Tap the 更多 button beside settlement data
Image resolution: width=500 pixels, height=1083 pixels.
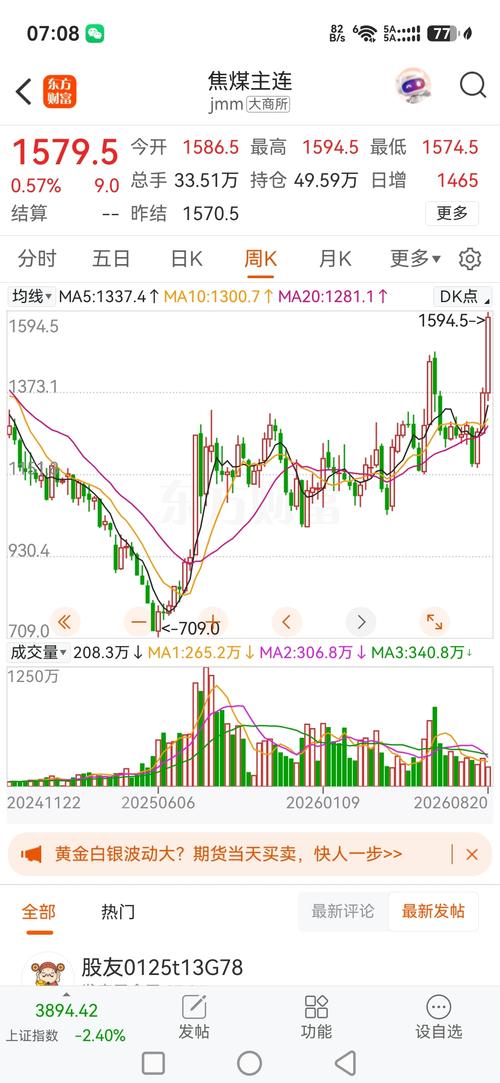click(452, 213)
